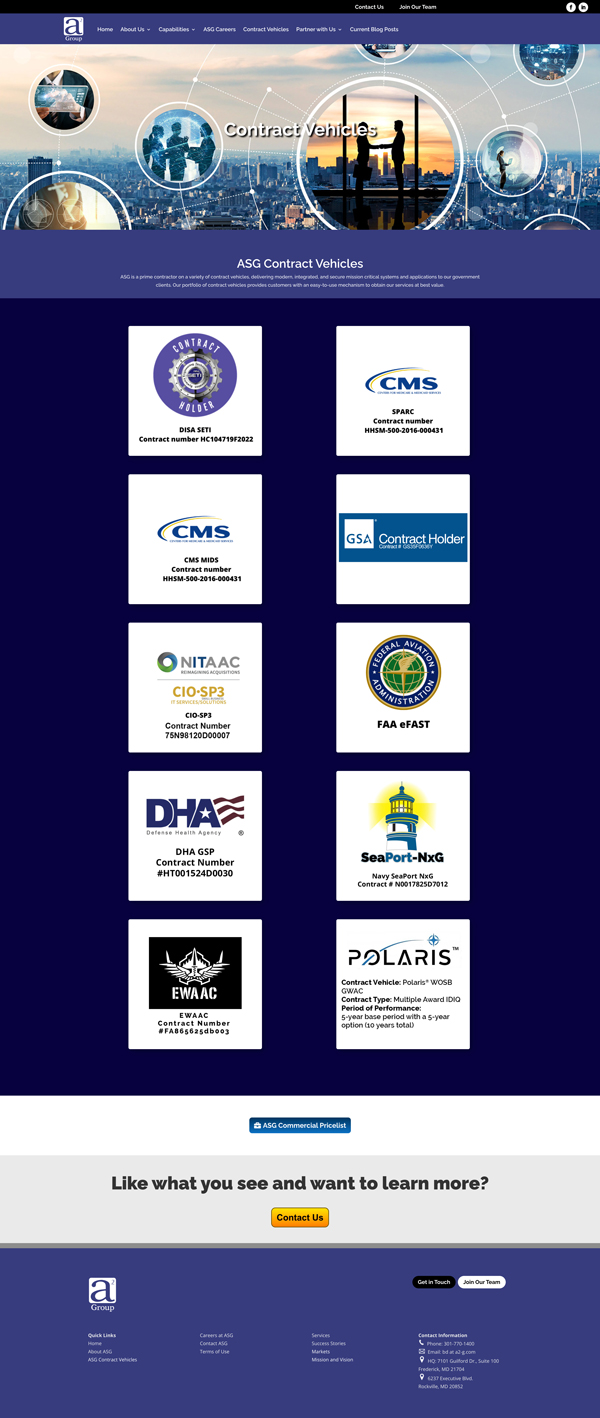This screenshot has width=600, height=1418.
Task: Open the Facebook icon in top bar
Action: pyautogui.click(x=571, y=7)
